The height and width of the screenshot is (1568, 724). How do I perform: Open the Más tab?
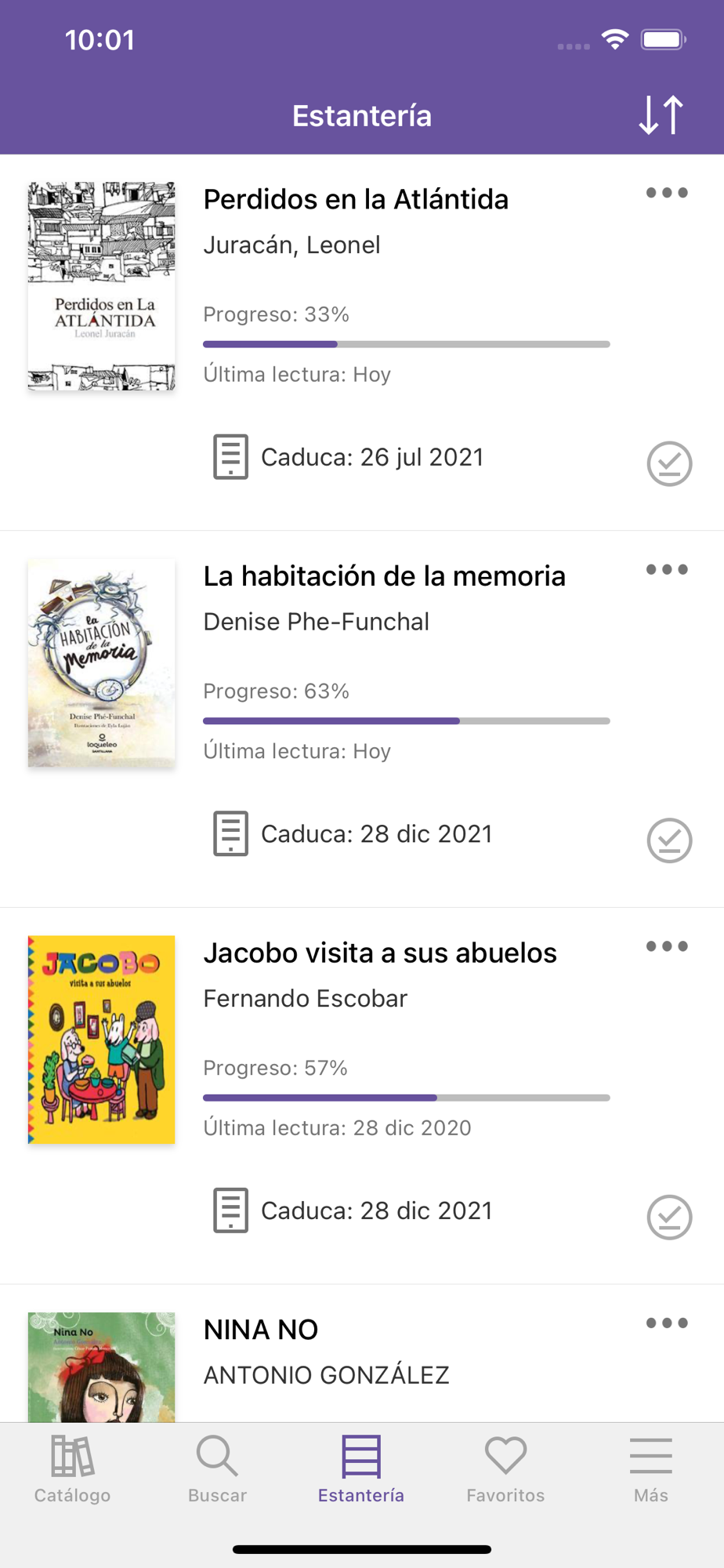click(651, 1469)
